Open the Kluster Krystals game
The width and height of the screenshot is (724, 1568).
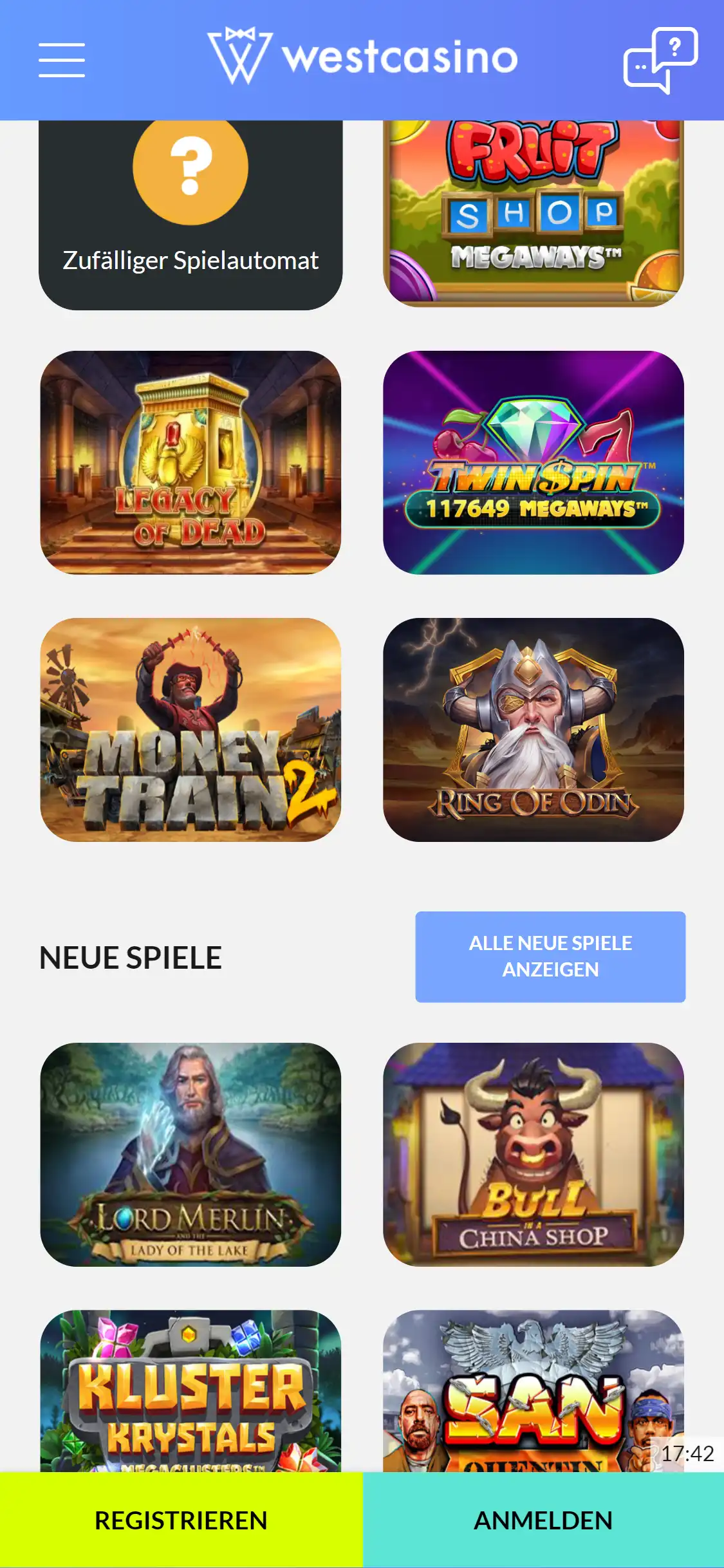coord(190,1390)
